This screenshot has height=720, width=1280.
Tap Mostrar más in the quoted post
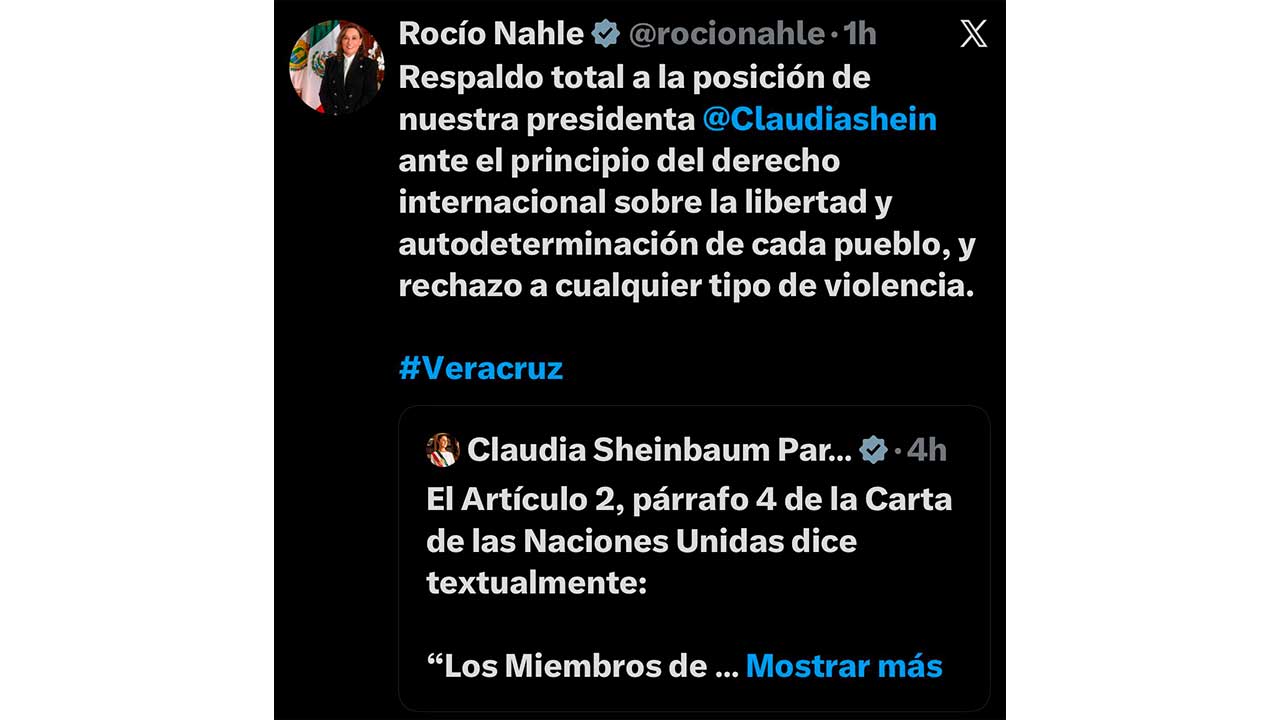click(x=844, y=666)
